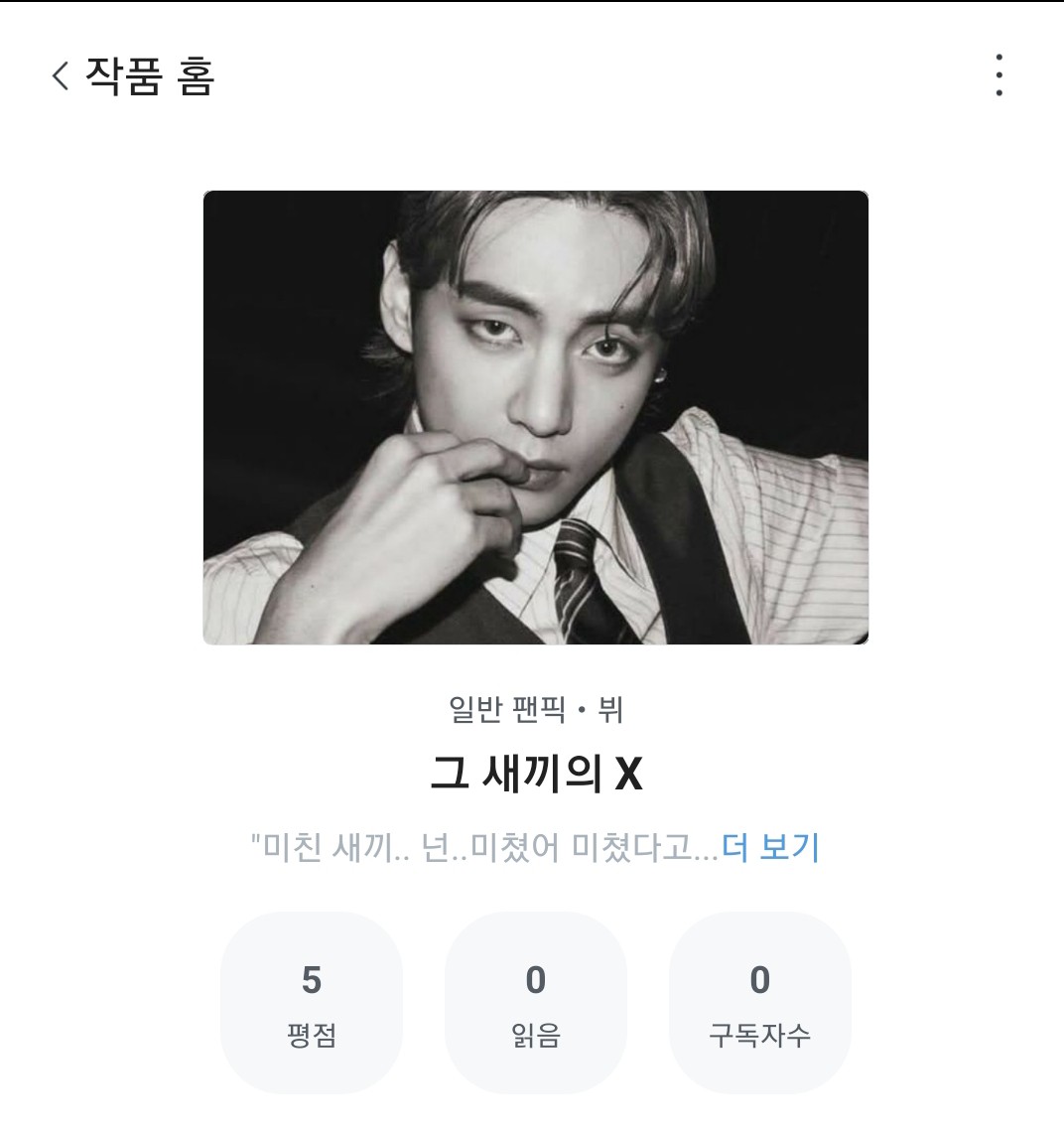Open the 평점 rating tile
Viewport: 1064px width, 1135px height.
pyautogui.click(x=312, y=1003)
